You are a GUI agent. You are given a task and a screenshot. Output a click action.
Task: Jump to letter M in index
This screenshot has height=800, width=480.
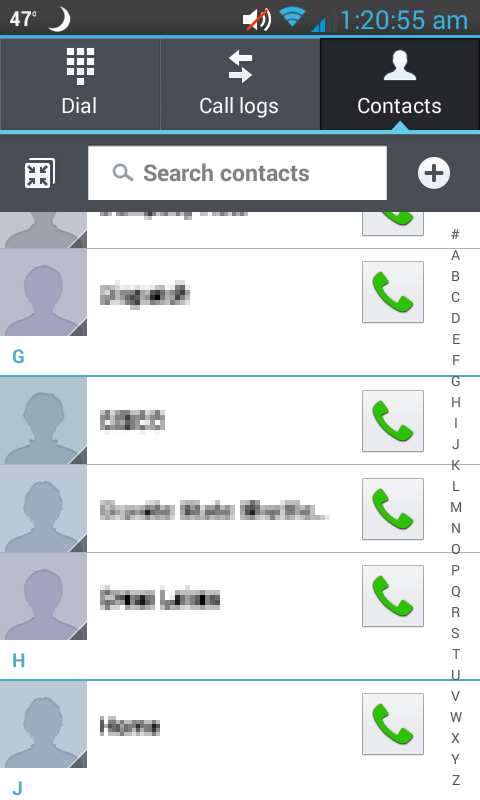pos(456,507)
